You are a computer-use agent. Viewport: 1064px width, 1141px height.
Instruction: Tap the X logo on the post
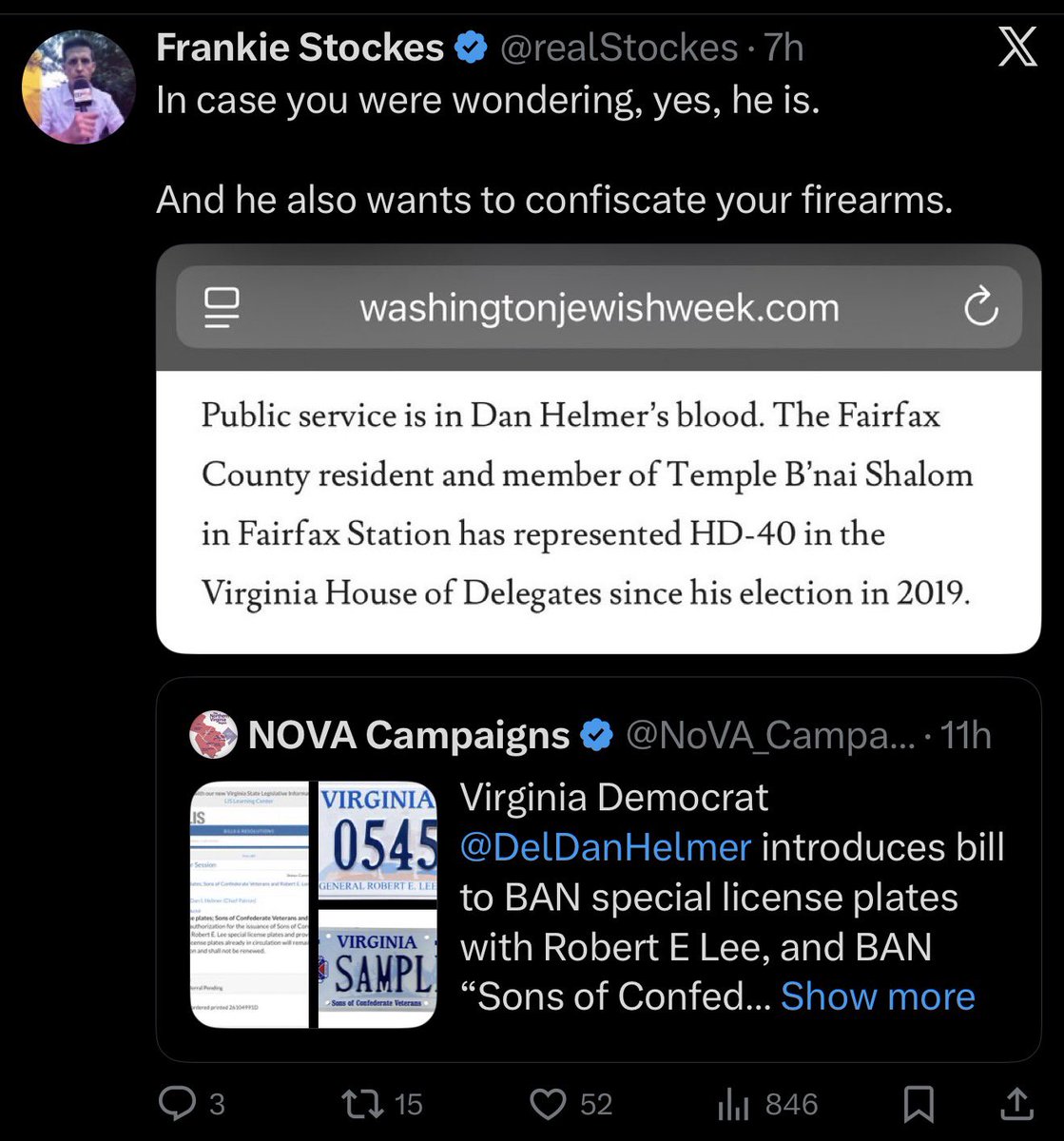click(1016, 47)
